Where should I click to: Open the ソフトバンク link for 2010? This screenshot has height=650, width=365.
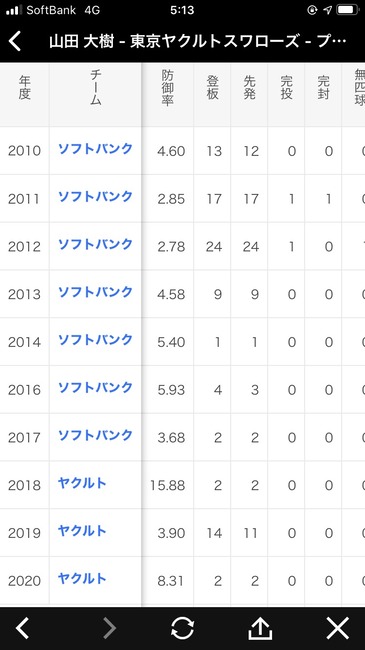coord(95,148)
